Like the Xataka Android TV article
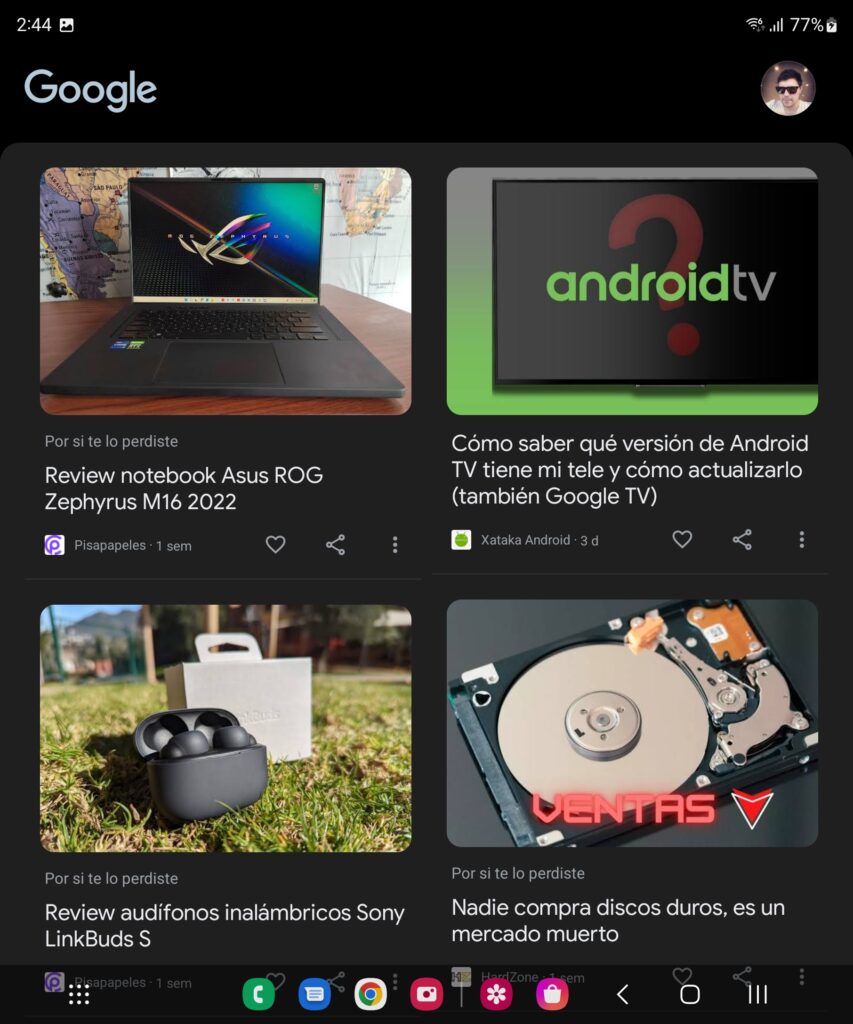Viewport: 853px width, 1024px height. 682,539
